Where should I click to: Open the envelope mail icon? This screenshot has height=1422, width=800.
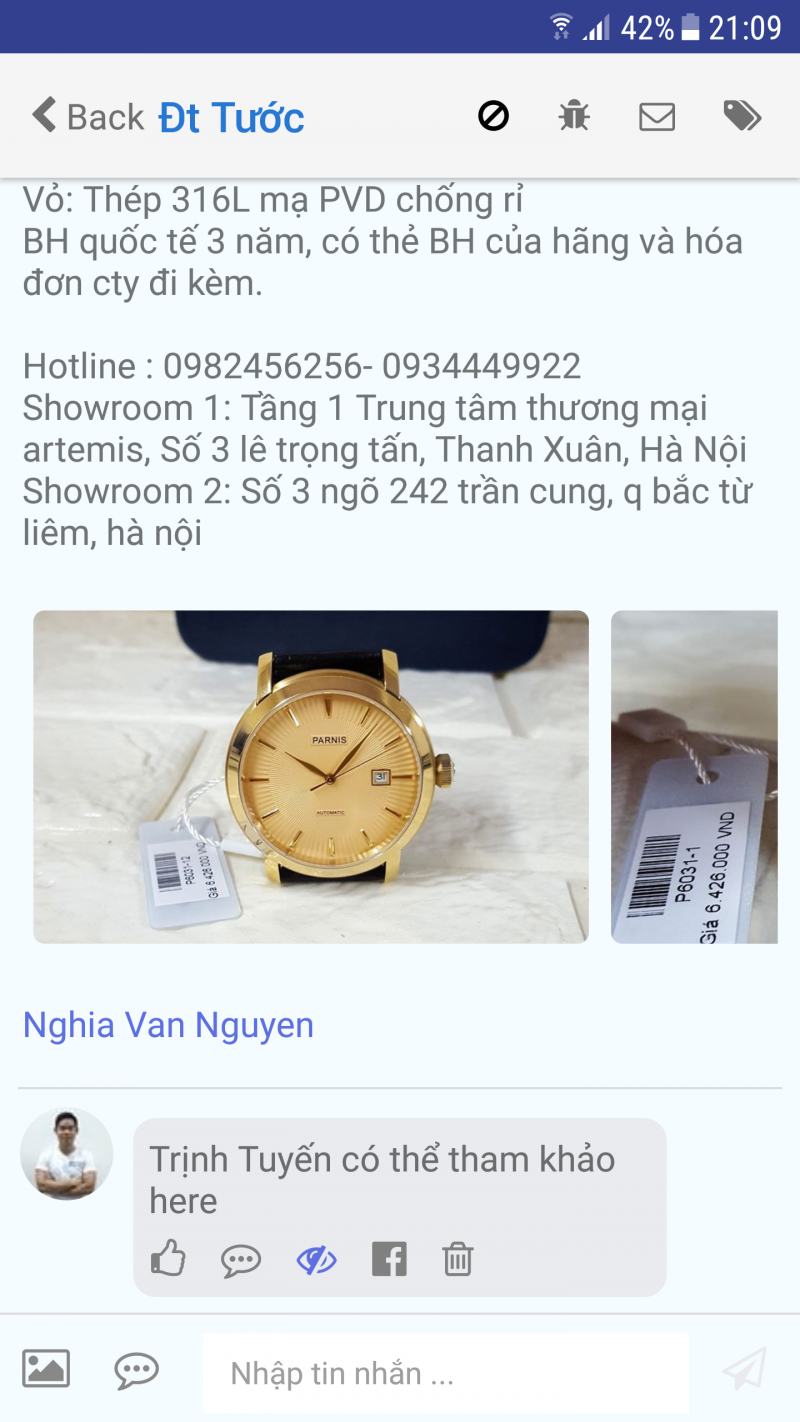pyautogui.click(x=657, y=117)
